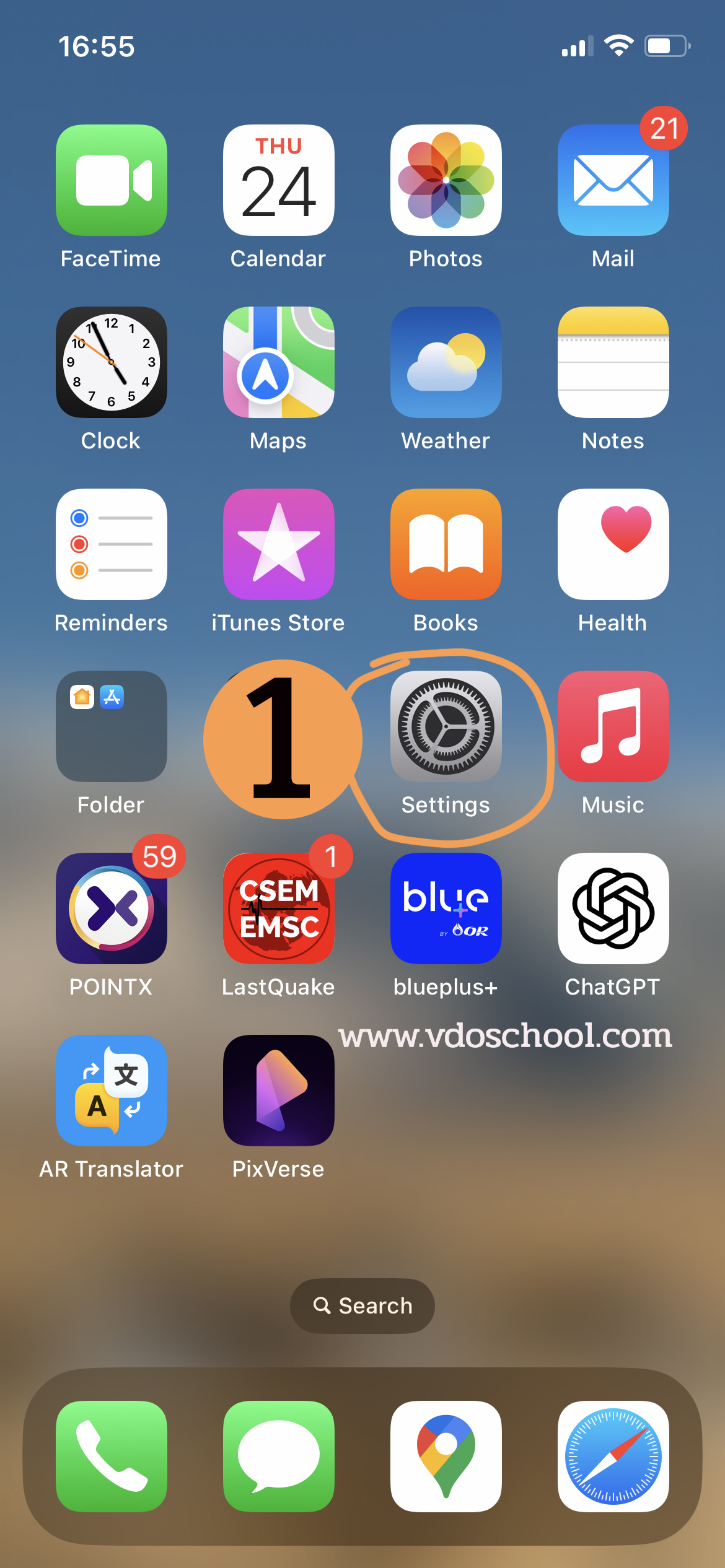Launch Safari from the dock
725x1568 pixels.
pyautogui.click(x=613, y=1456)
